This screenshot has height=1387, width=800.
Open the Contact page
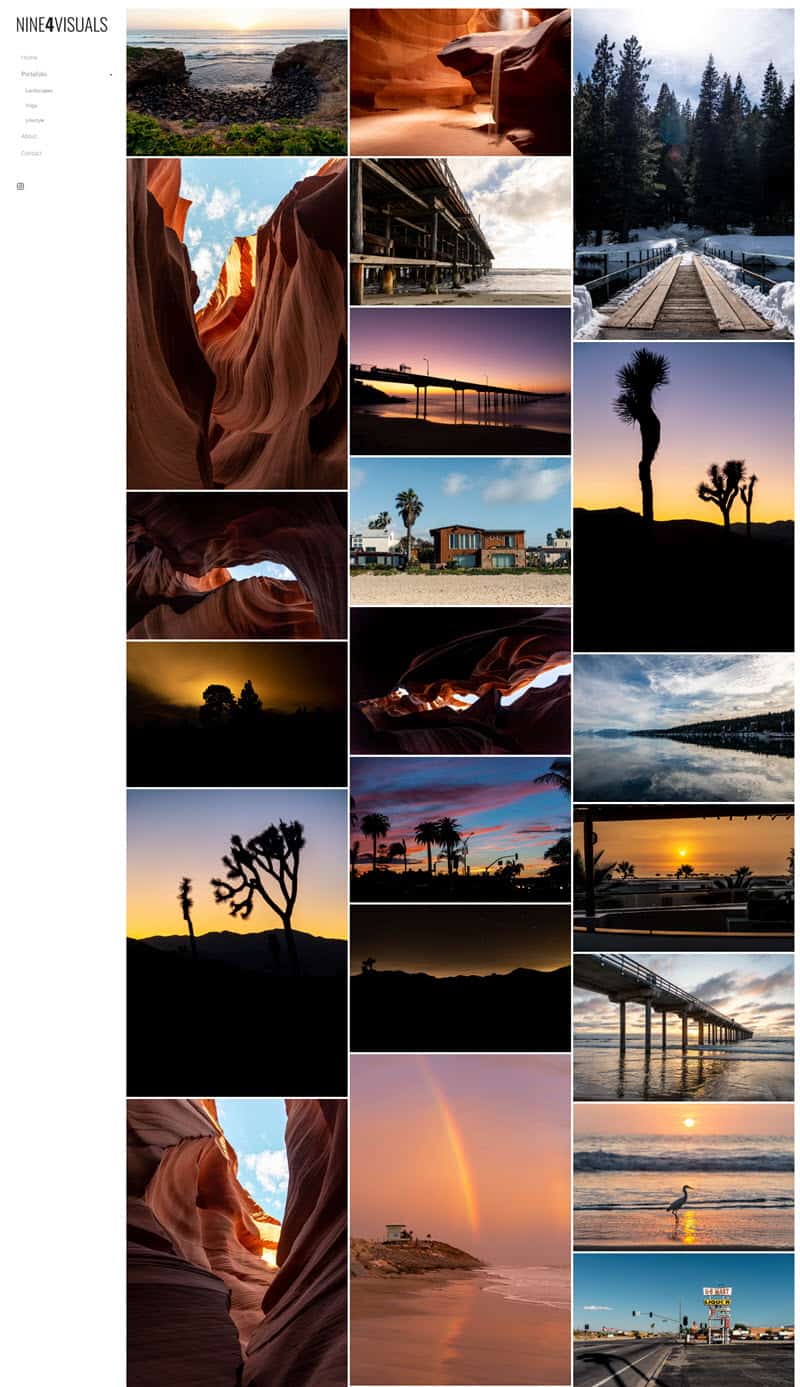[x=32, y=153]
